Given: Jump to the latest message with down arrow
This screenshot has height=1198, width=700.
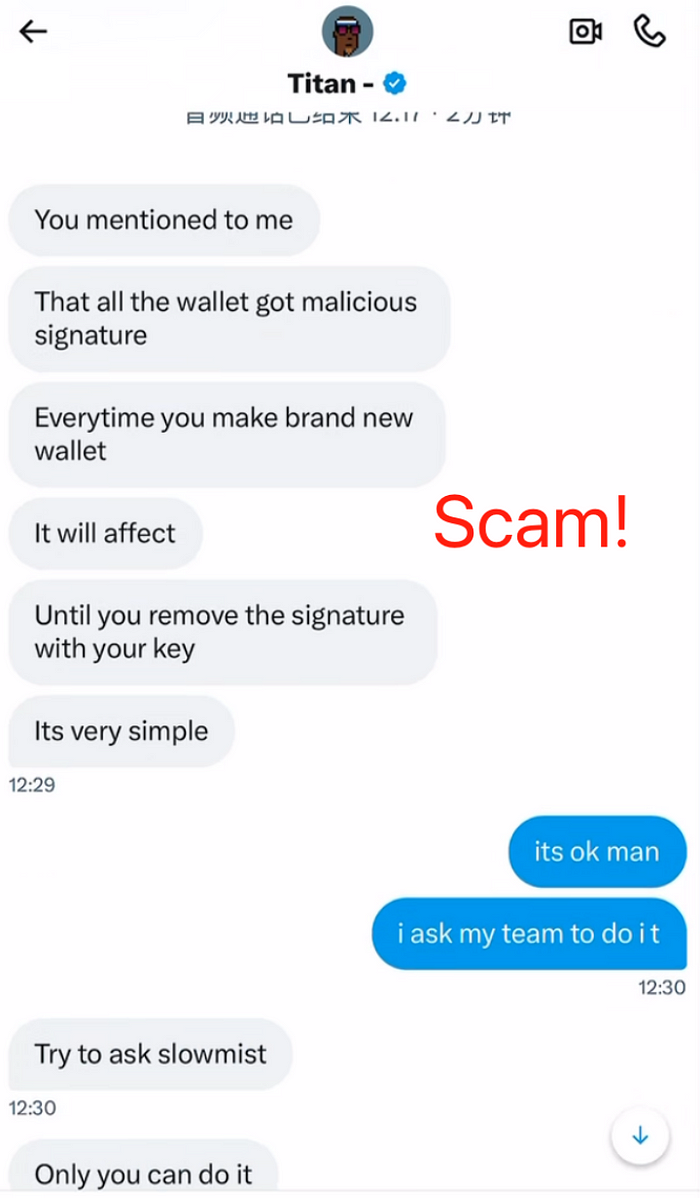Looking at the screenshot, I should point(640,1136).
